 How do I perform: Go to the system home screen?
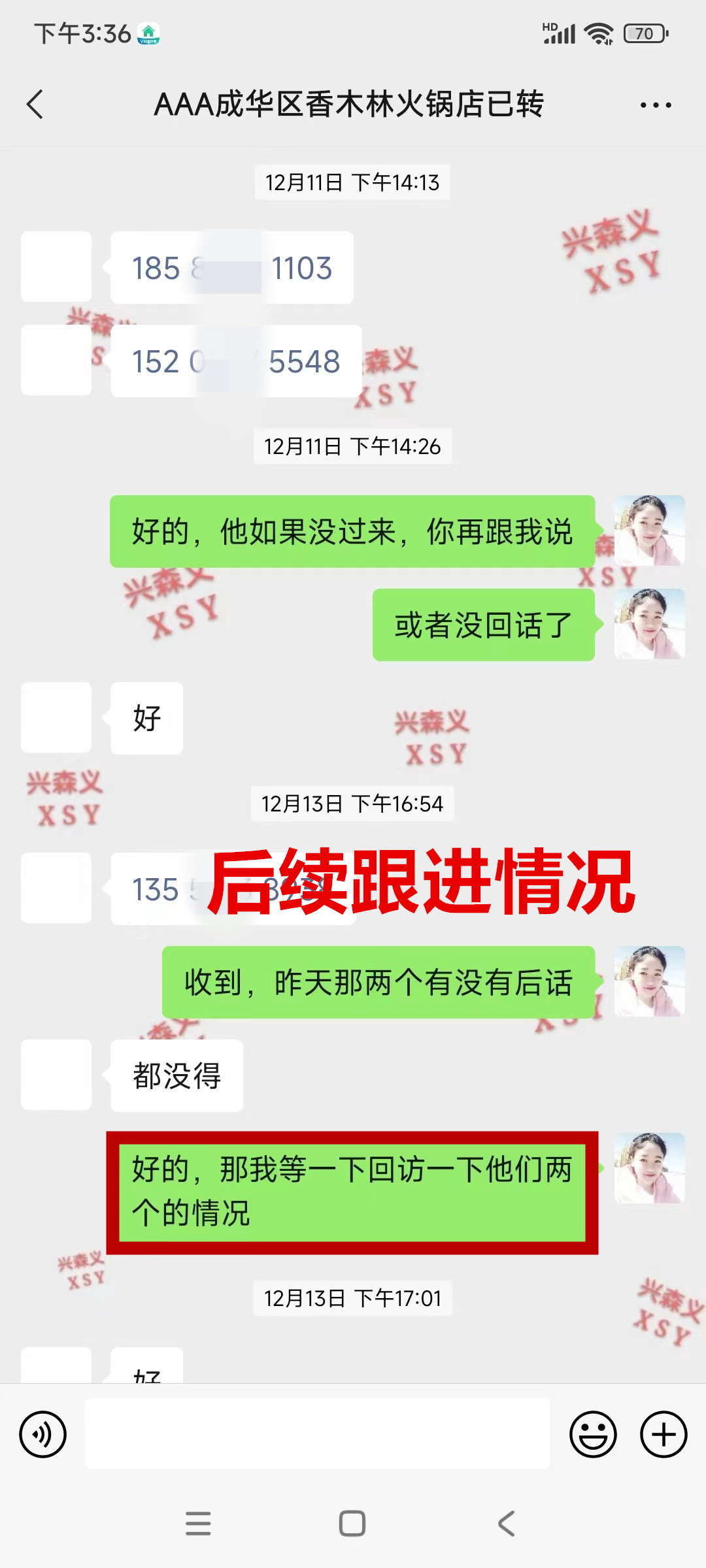tap(352, 1524)
